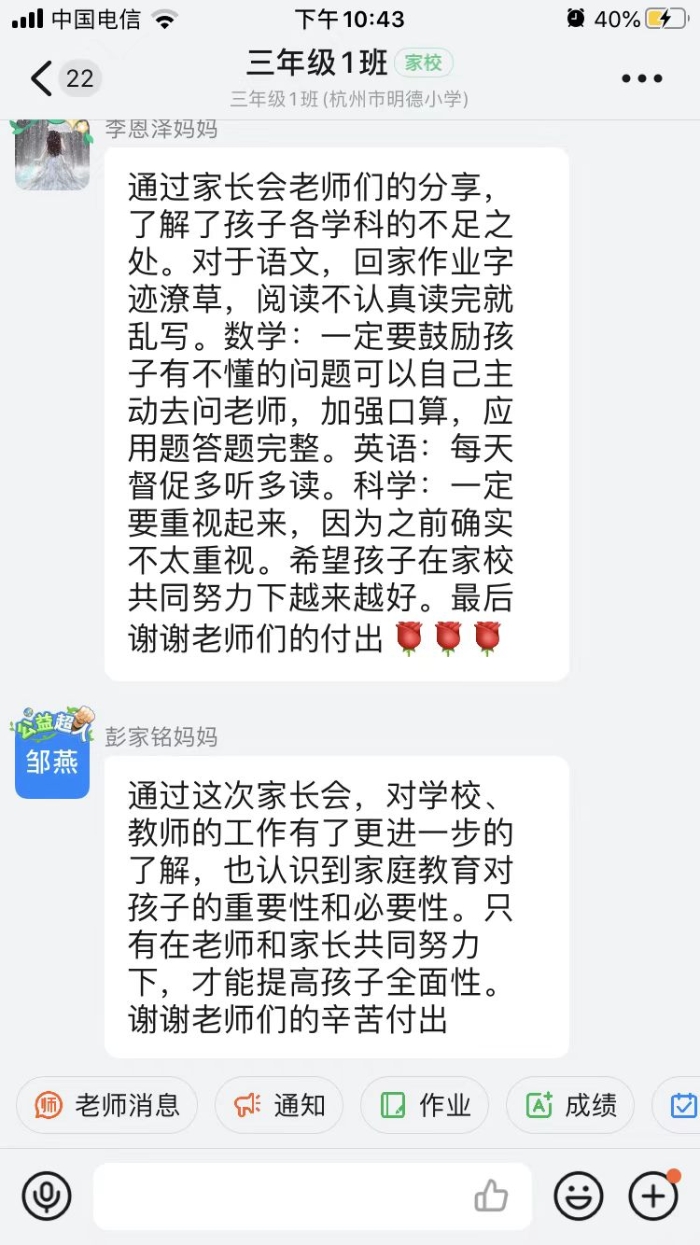This screenshot has height=1245, width=700.
Task: Open 彭家铭妈妈's avatar labeled 邹燕
Action: click(52, 753)
